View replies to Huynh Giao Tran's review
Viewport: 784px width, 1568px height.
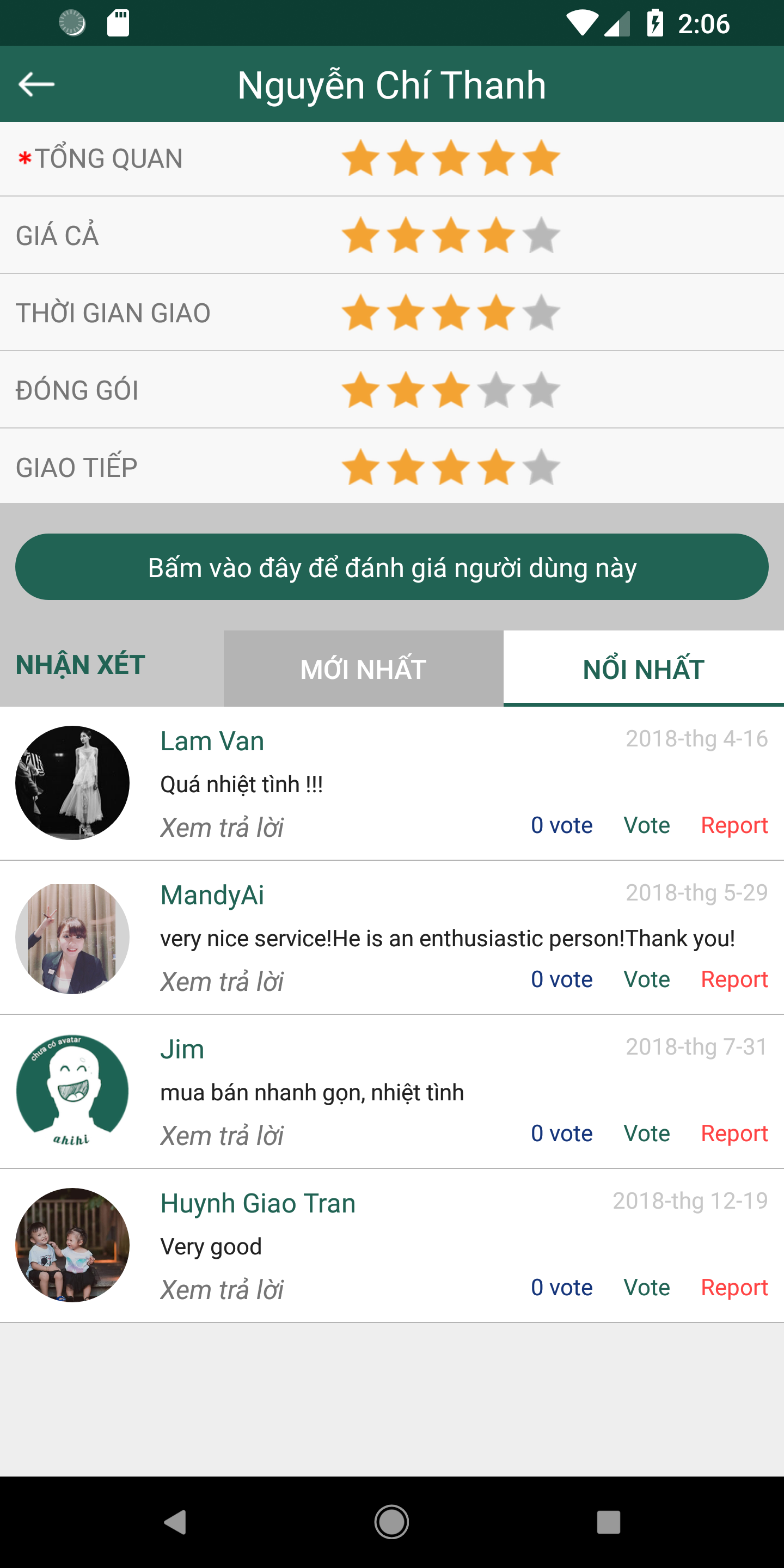point(222,1290)
